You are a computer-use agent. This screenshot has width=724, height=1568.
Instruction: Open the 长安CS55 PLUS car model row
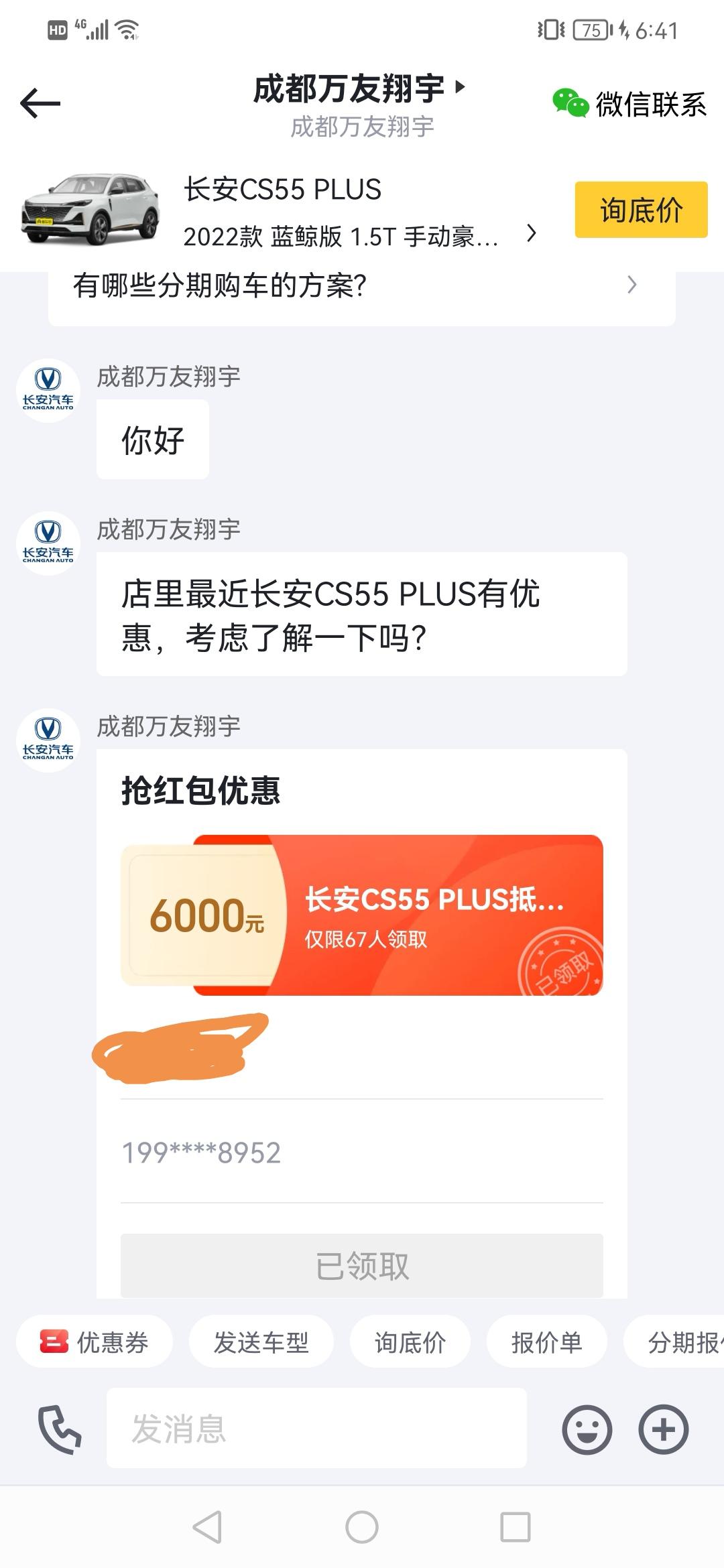coord(282,211)
